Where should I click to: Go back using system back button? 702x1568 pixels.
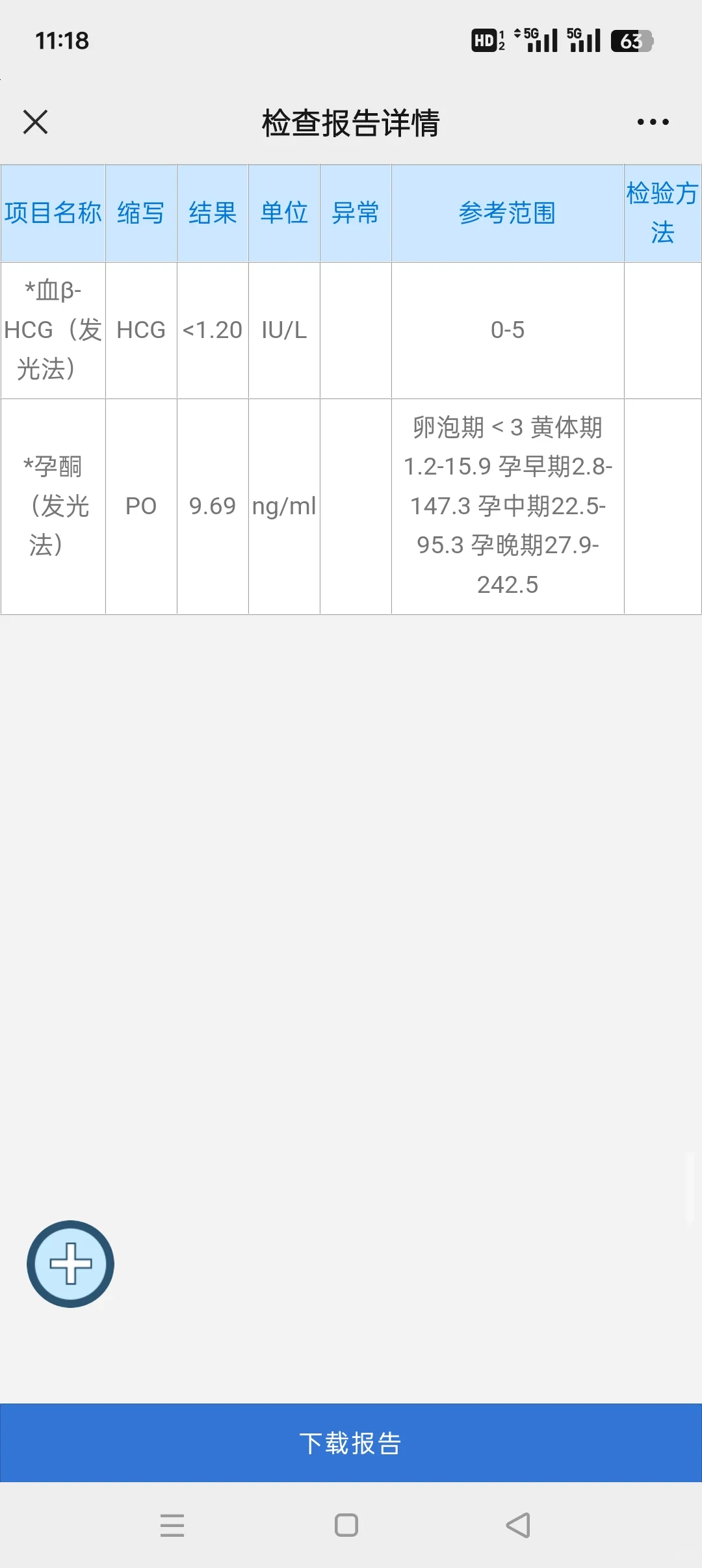(x=518, y=1525)
